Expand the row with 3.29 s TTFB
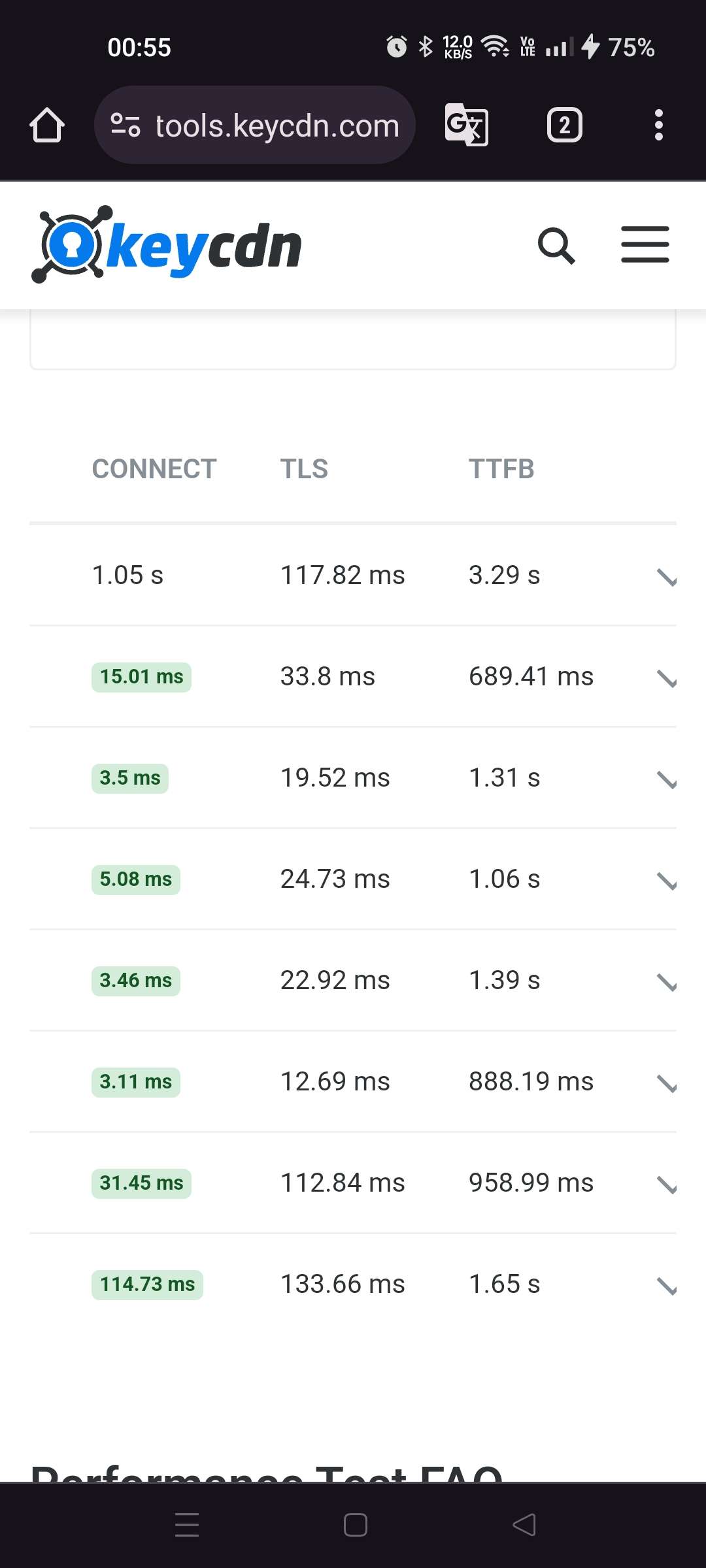 click(x=666, y=577)
